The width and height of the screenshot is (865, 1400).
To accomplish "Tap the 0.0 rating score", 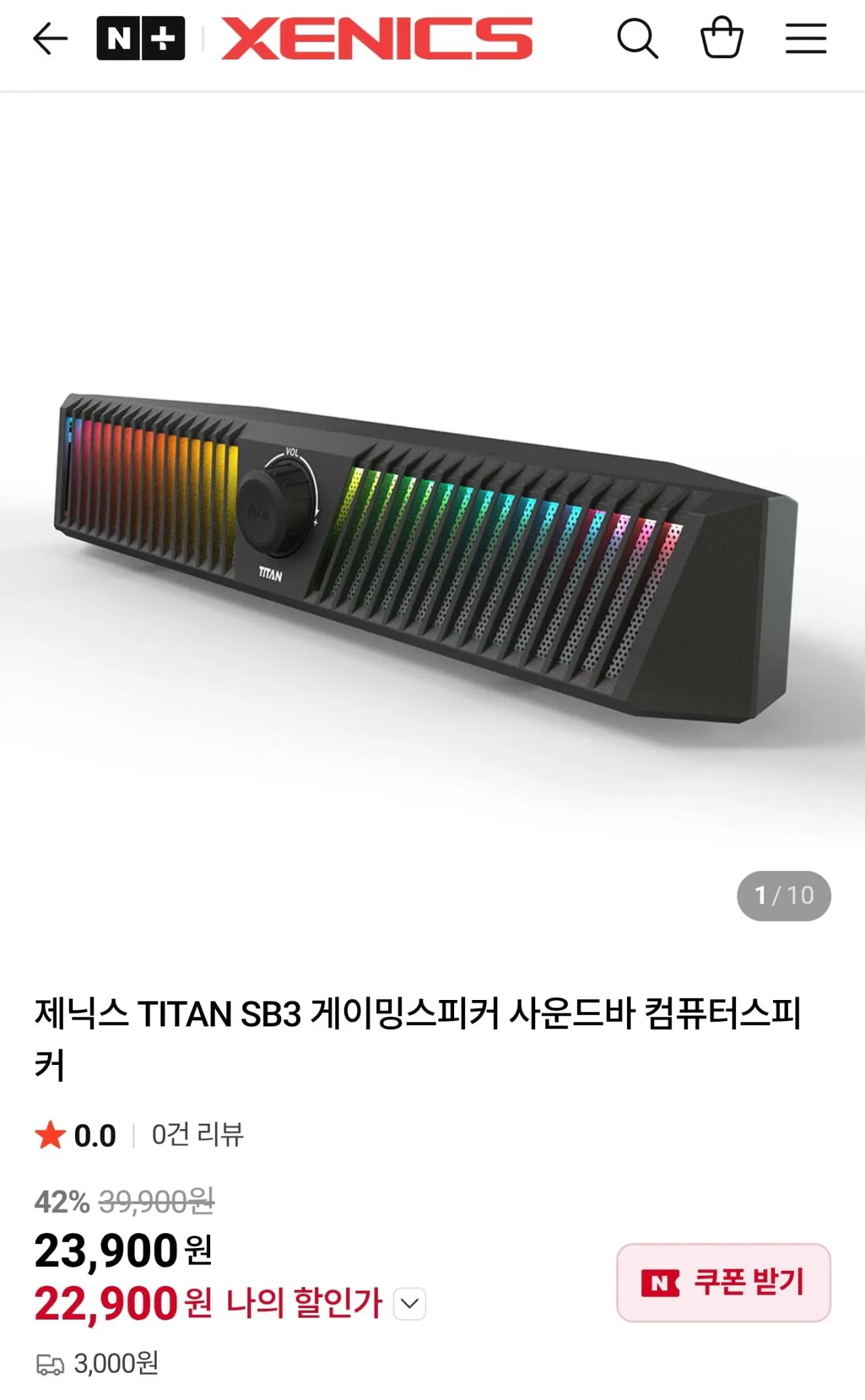I will pos(97,1134).
